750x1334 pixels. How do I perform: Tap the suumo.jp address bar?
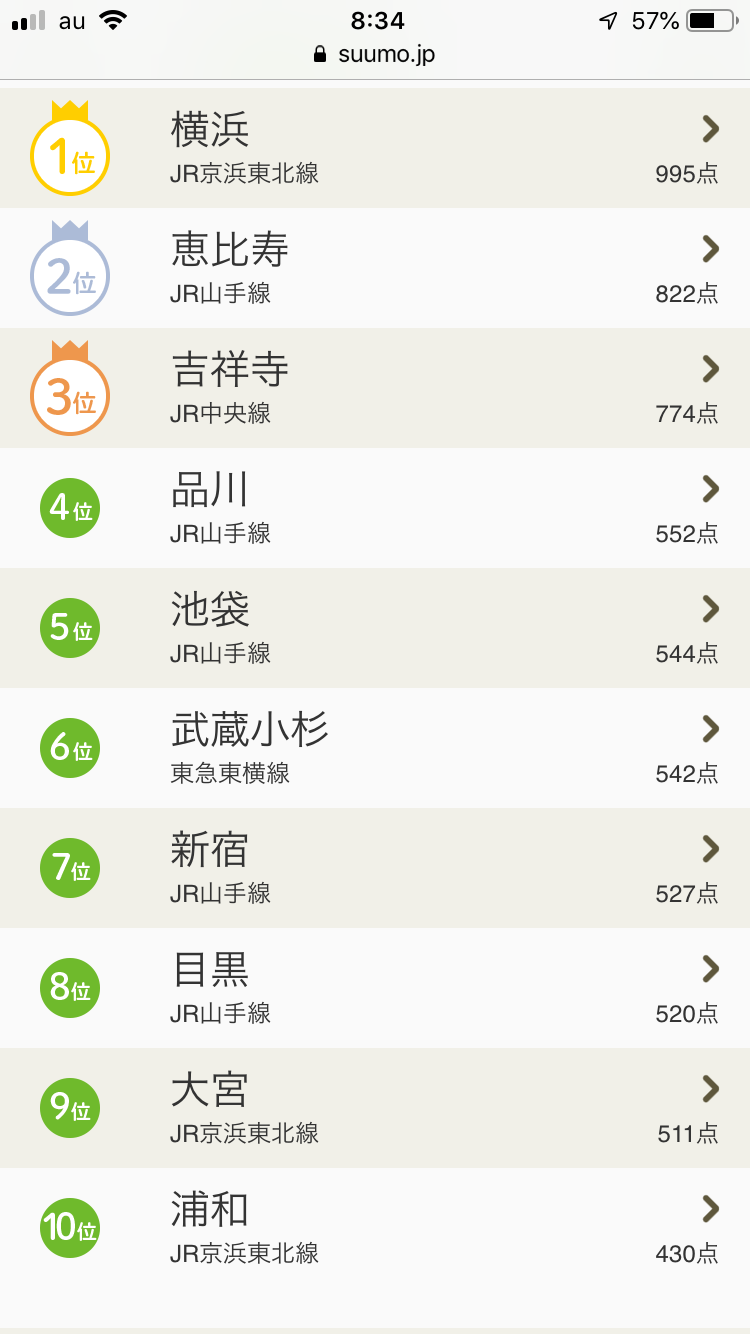pos(375,54)
